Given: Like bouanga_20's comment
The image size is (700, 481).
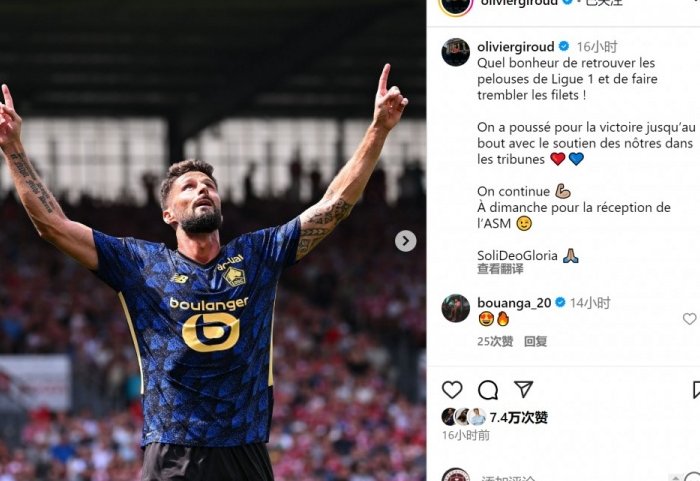Looking at the screenshot, I should click(689, 319).
